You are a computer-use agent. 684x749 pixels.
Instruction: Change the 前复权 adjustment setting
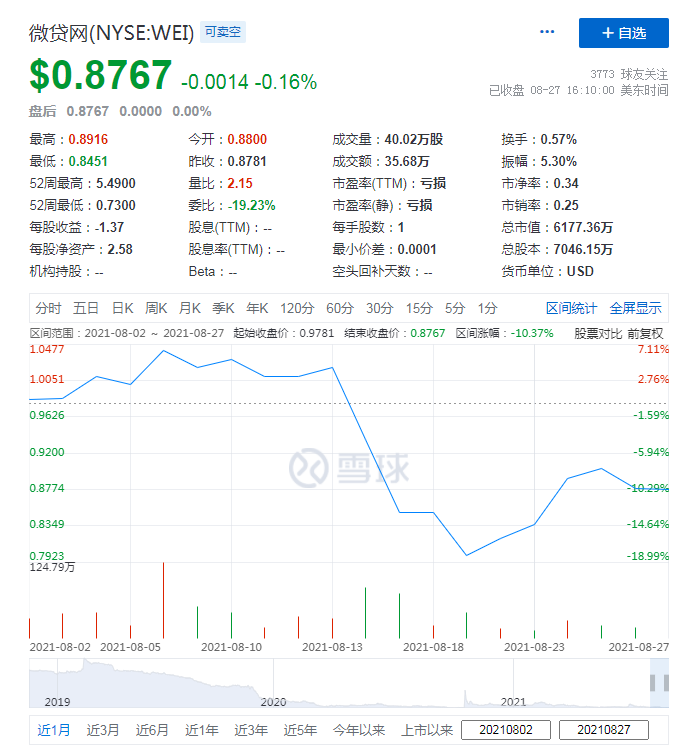[647, 333]
